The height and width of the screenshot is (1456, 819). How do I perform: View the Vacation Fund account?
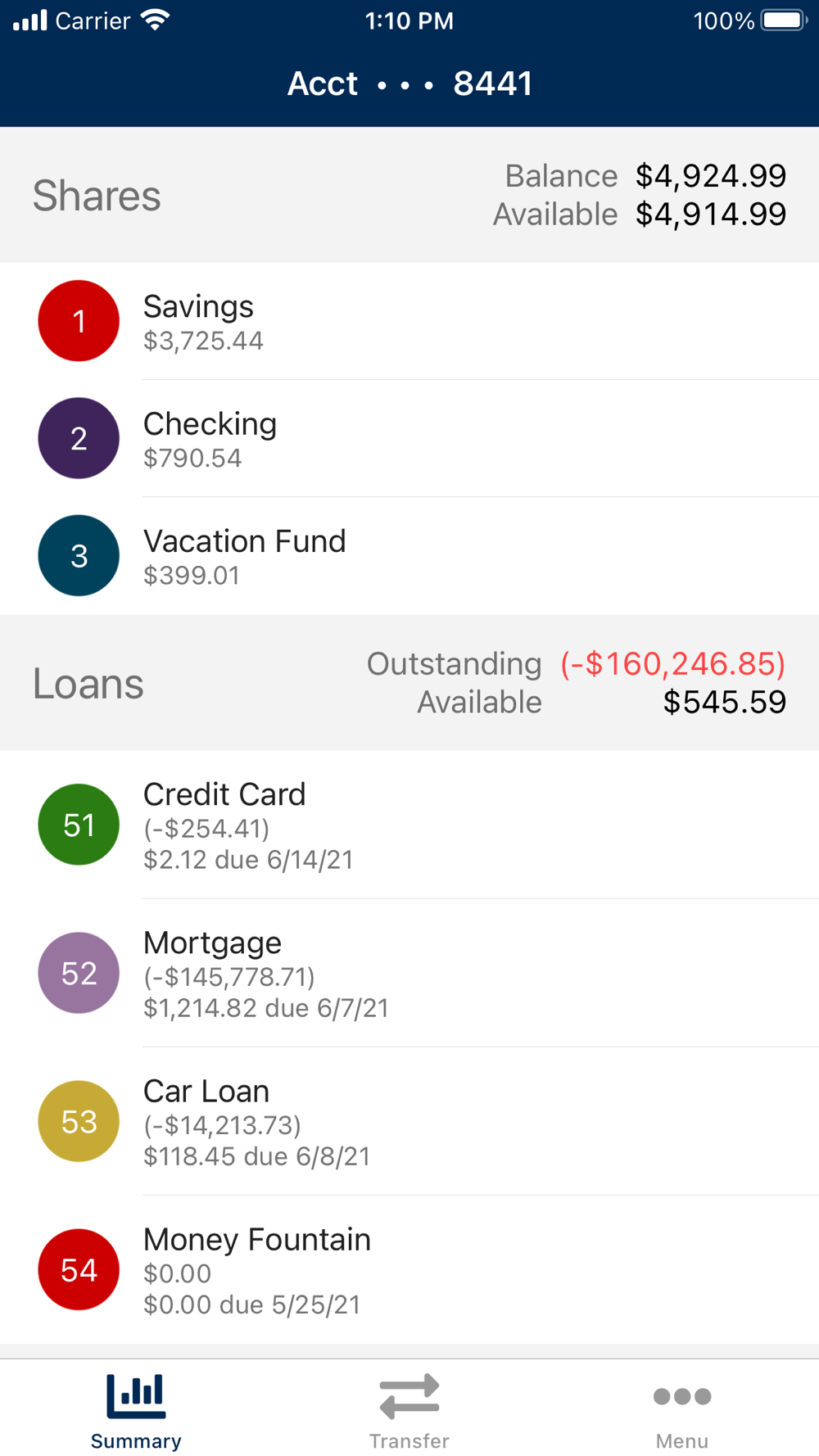409,556
